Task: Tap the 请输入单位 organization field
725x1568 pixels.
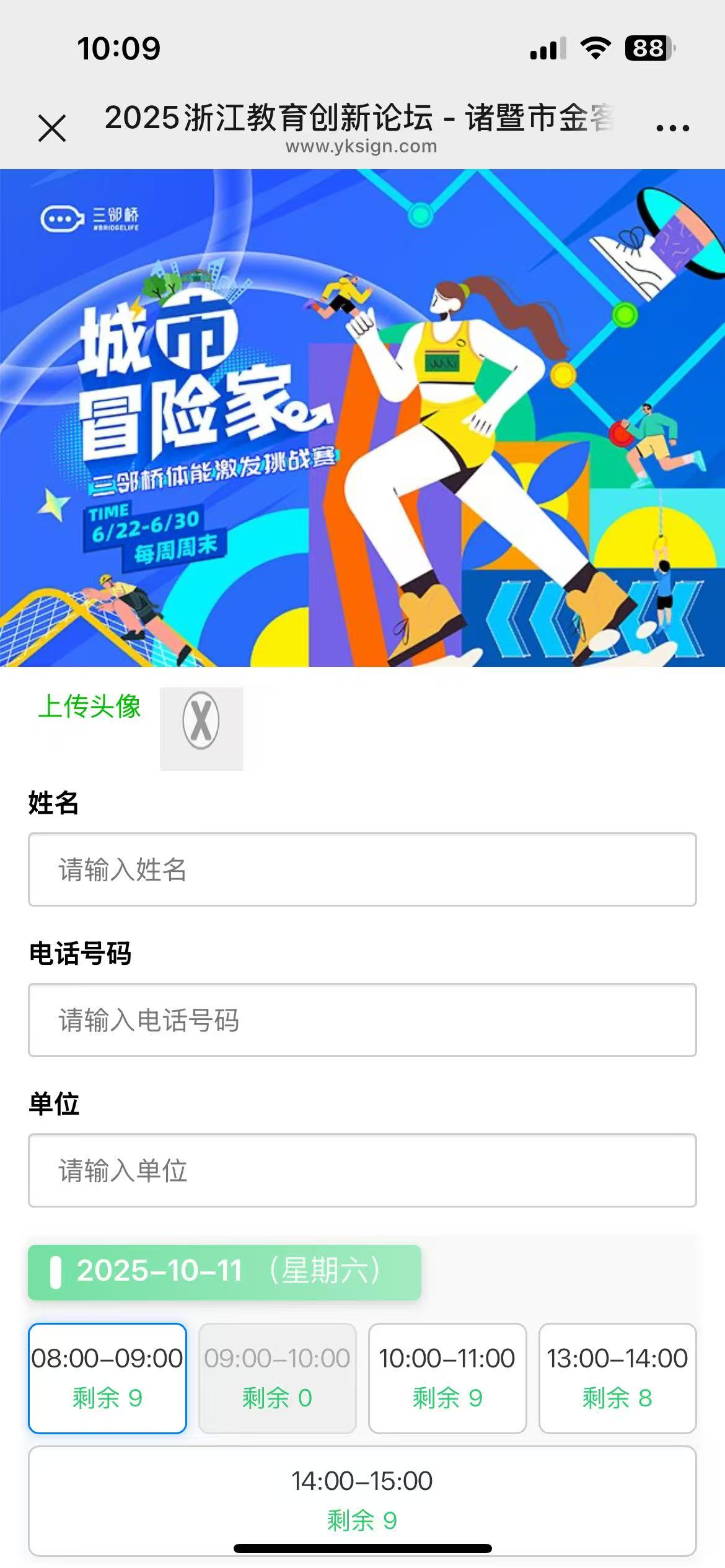Action: point(362,1170)
